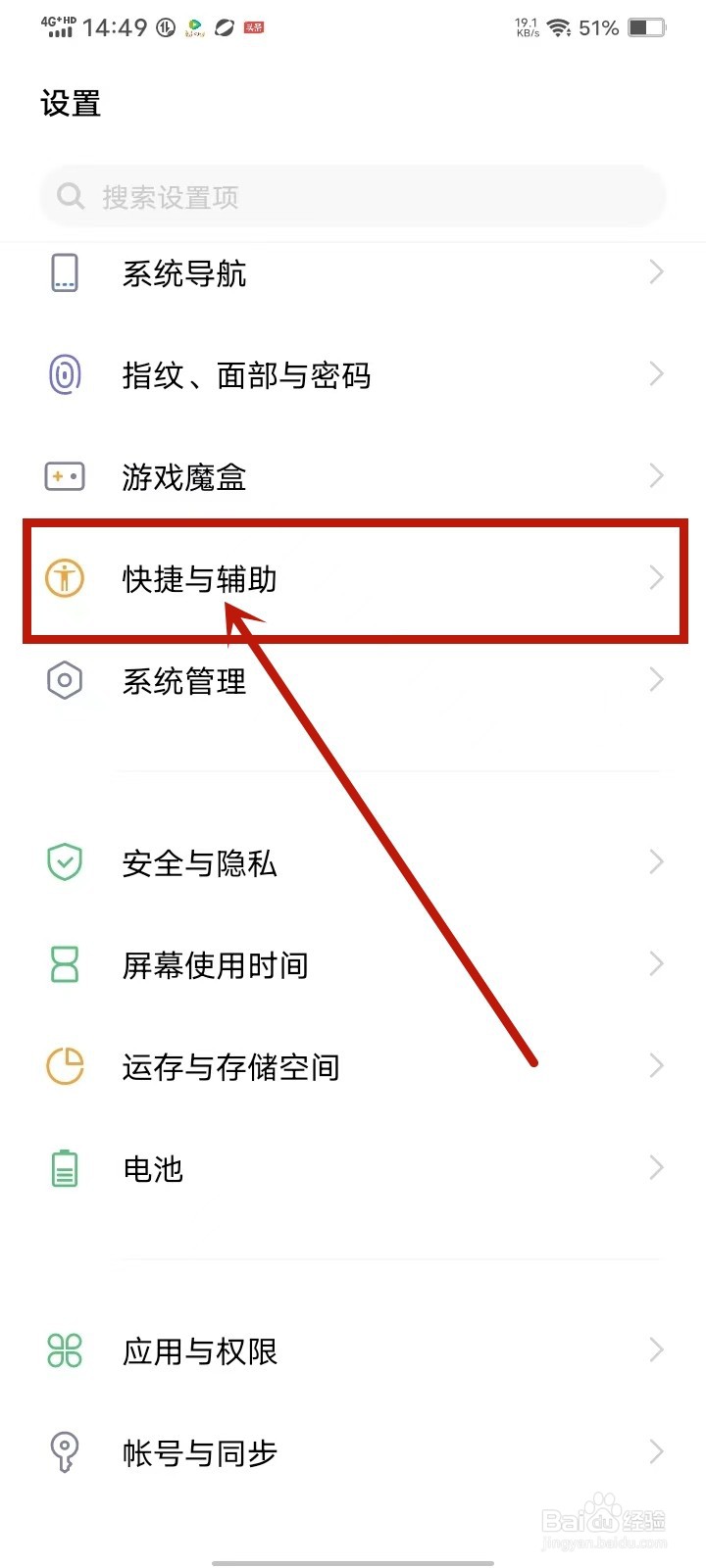Screen dimensions: 706x1568
Task: Open the fingerprint icon for 指纹、面部与密码
Action: tap(64, 374)
